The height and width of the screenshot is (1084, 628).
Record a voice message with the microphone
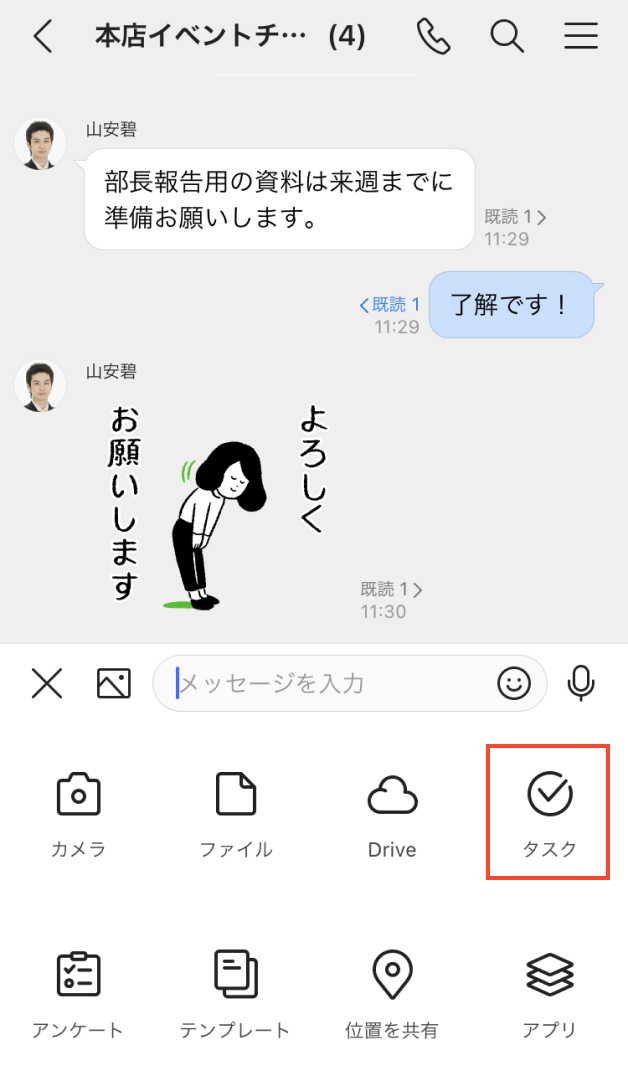click(x=581, y=683)
